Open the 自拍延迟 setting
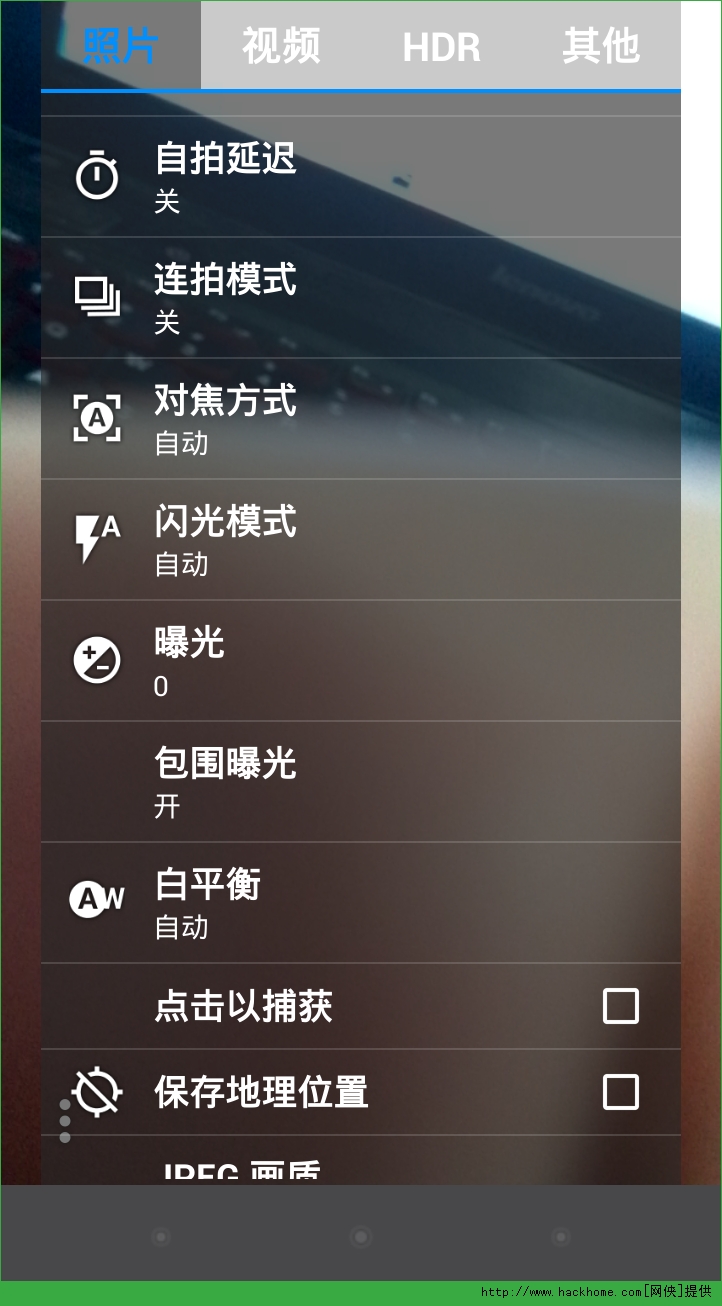722x1306 pixels. tap(360, 177)
